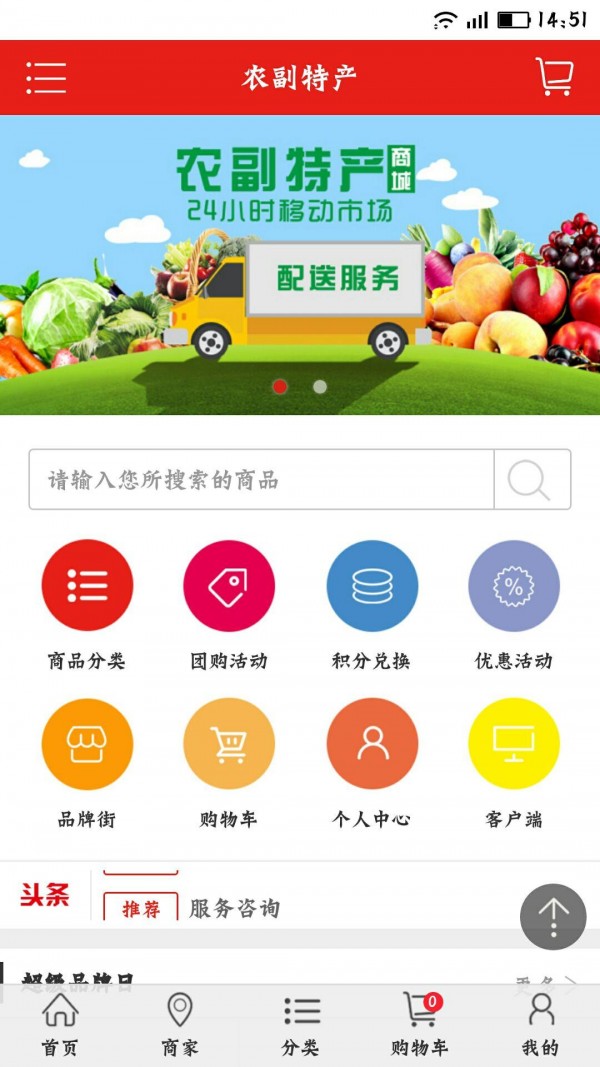600x1067 pixels.
Task: Switch to the 我的 tab
Action: (x=540, y=1026)
